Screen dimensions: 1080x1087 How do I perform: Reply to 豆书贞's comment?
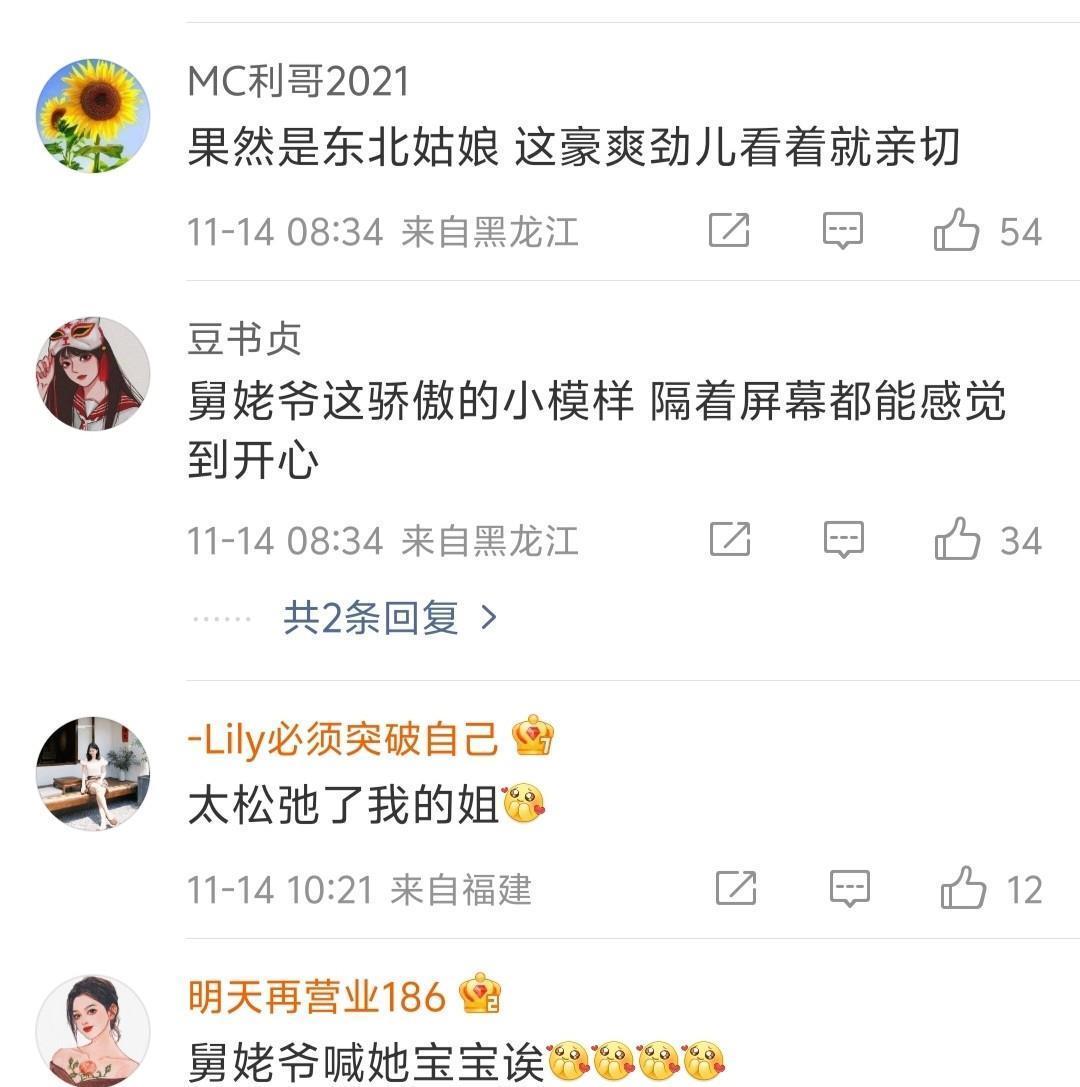point(843,540)
